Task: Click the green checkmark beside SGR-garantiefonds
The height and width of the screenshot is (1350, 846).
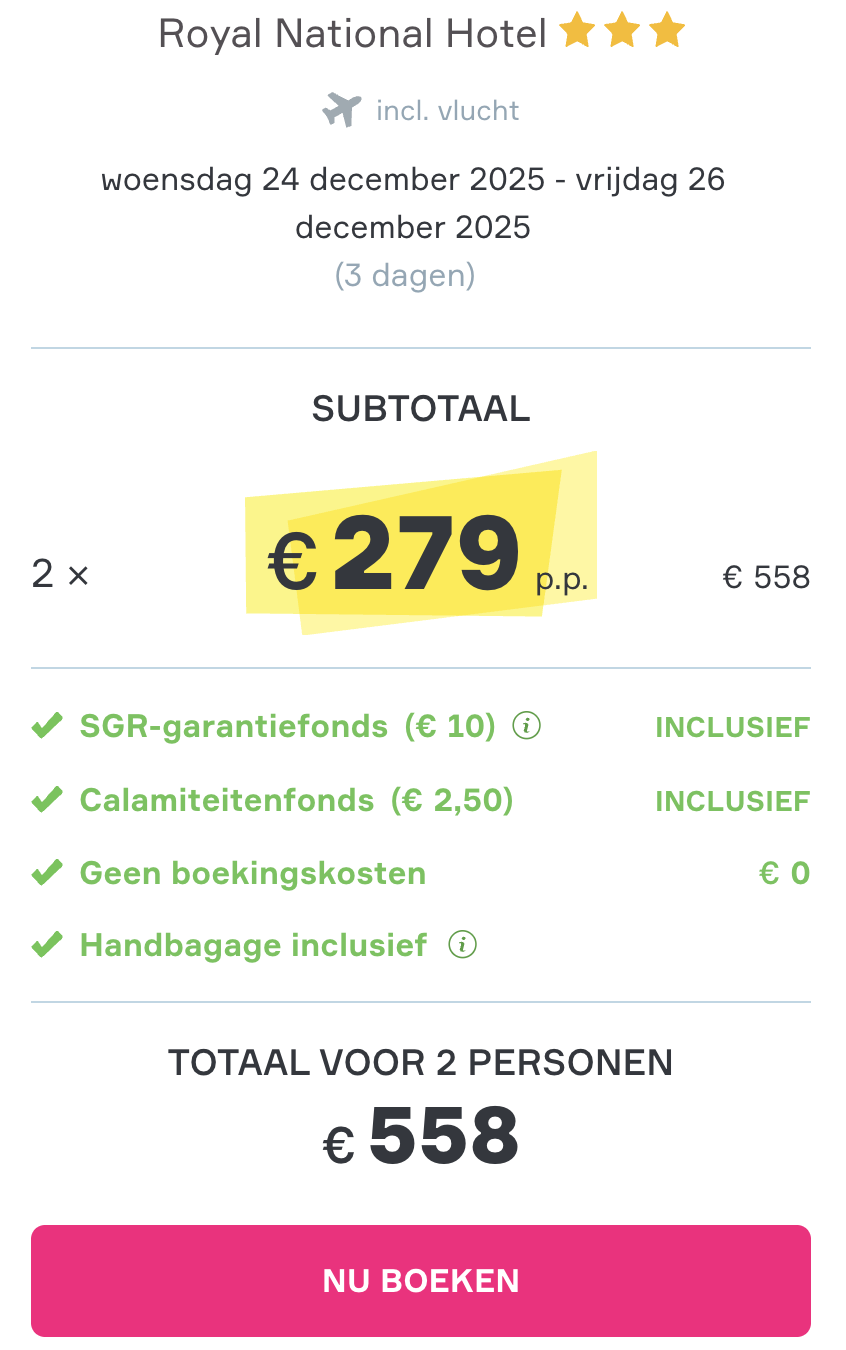Action: click(47, 725)
